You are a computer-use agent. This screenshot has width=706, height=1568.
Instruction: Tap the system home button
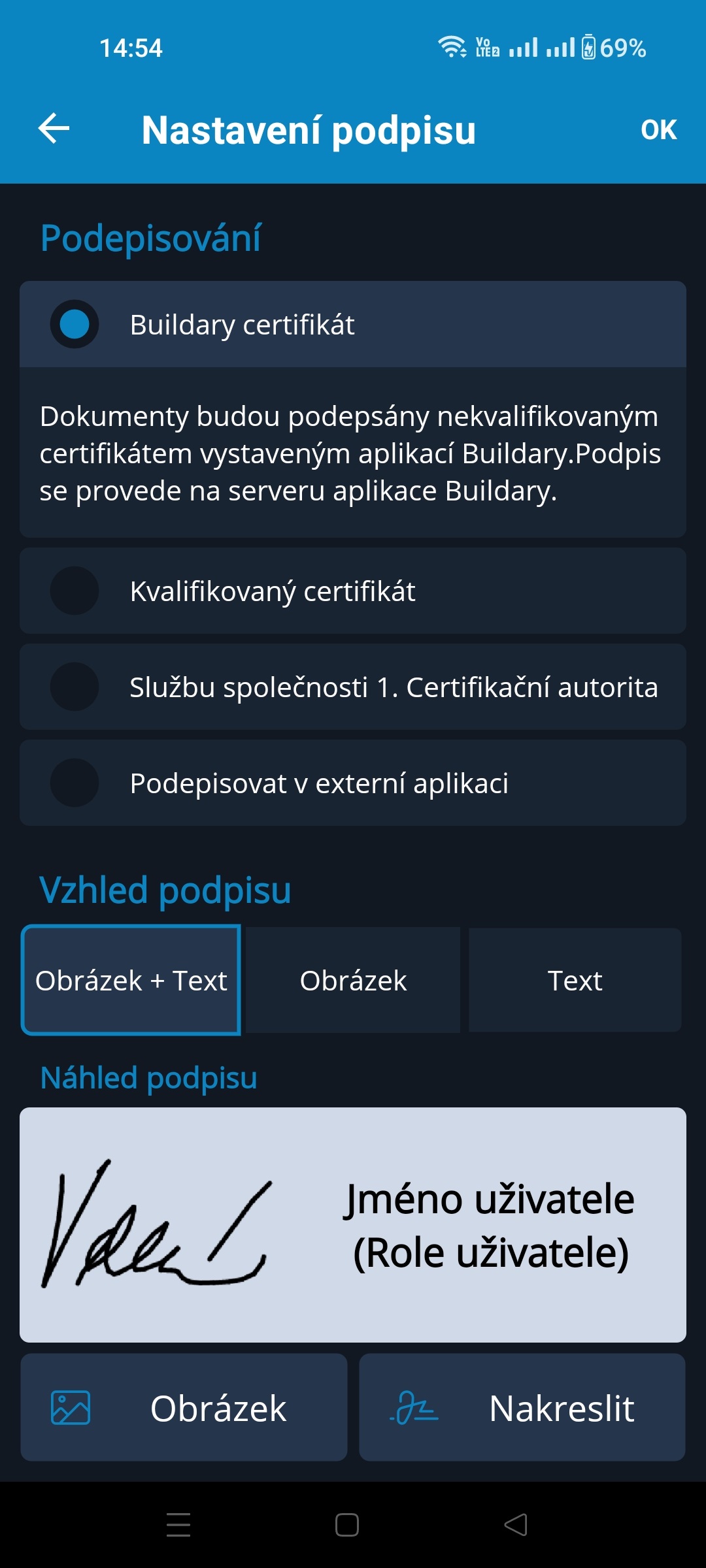pyautogui.click(x=347, y=1525)
